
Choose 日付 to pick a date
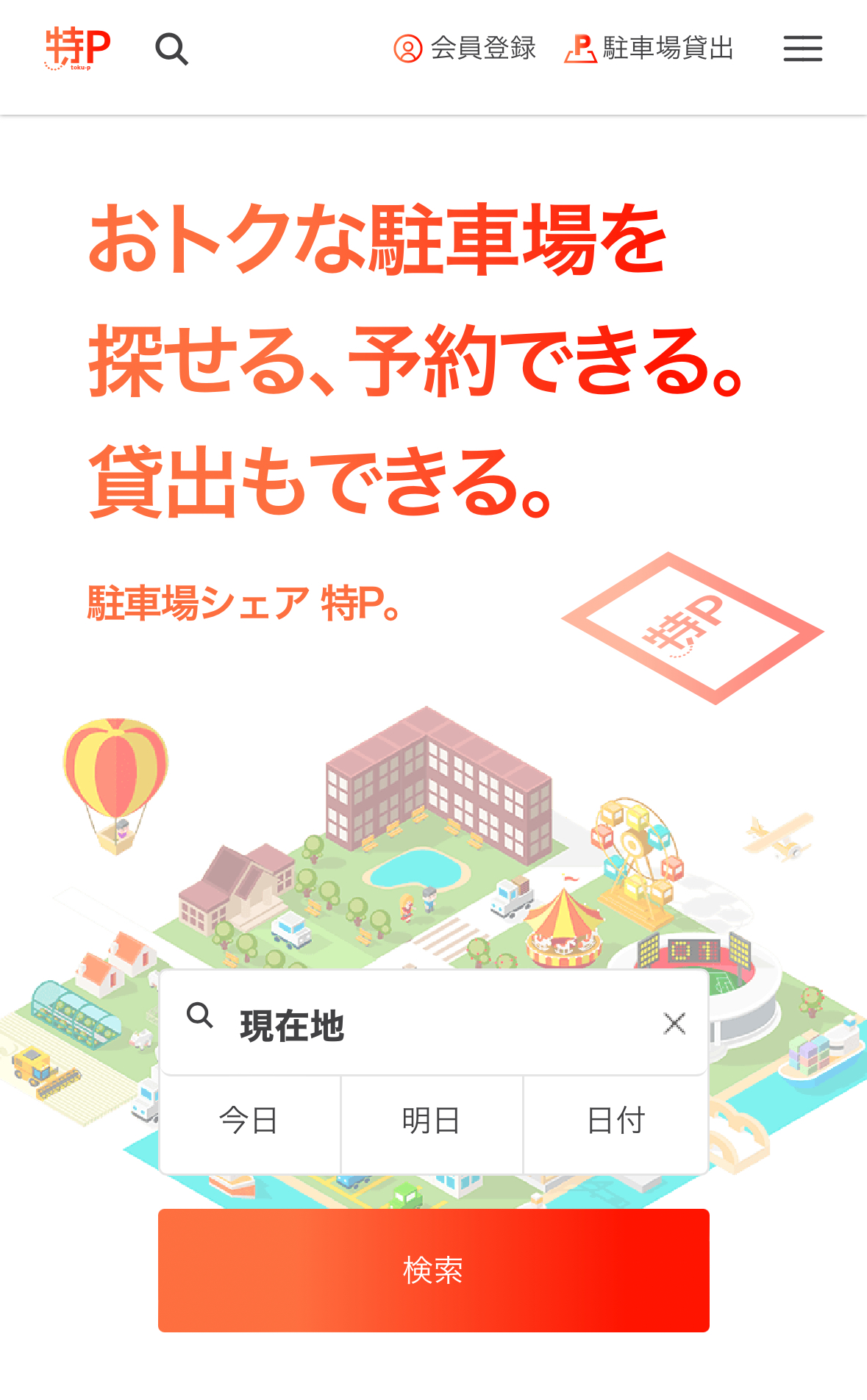coord(616,1121)
